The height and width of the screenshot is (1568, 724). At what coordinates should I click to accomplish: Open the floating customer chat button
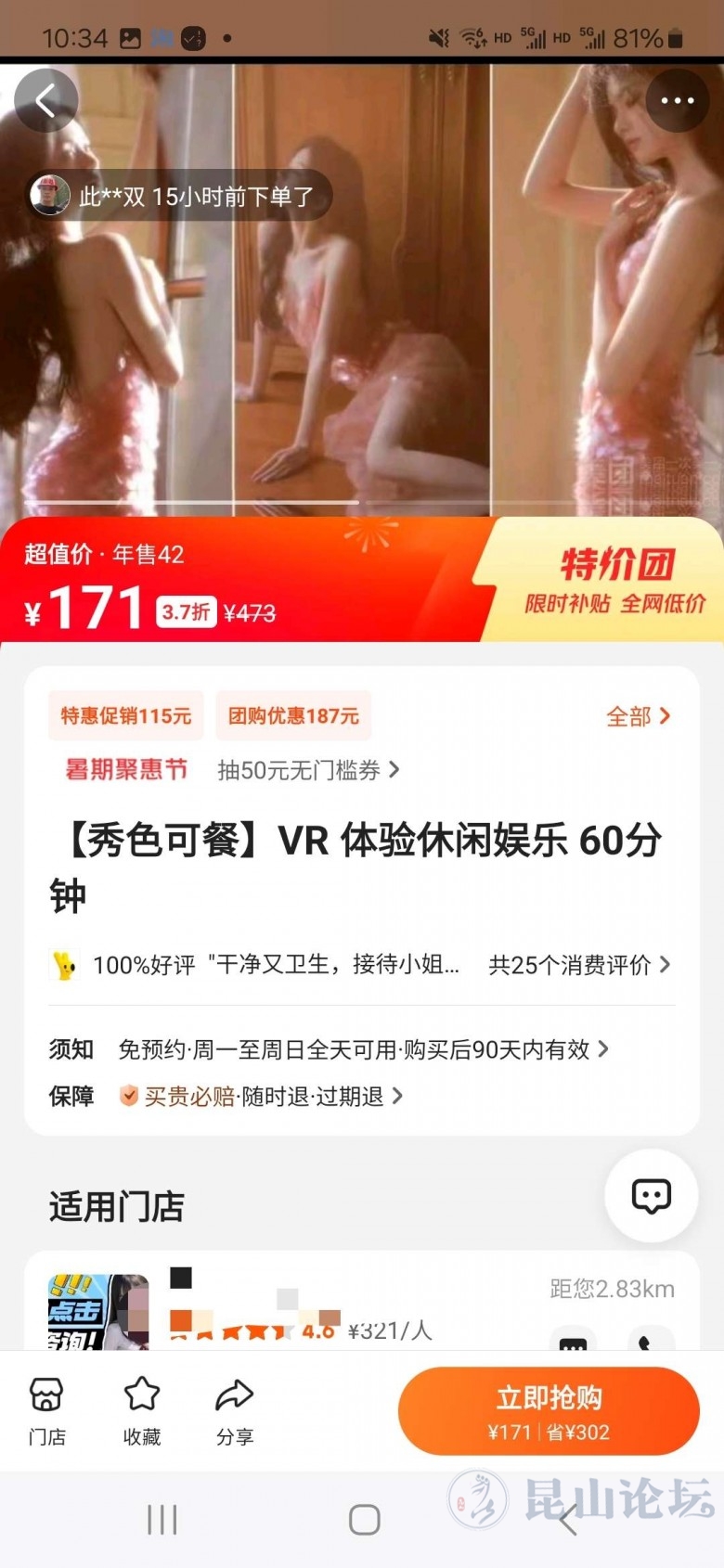click(651, 1195)
